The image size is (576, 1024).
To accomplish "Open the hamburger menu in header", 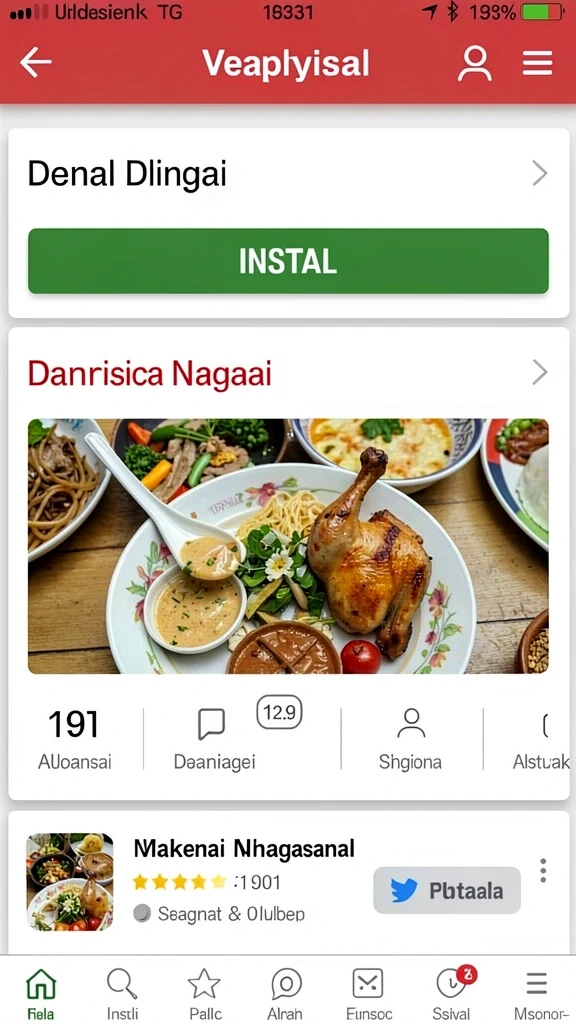I will pyautogui.click(x=537, y=63).
